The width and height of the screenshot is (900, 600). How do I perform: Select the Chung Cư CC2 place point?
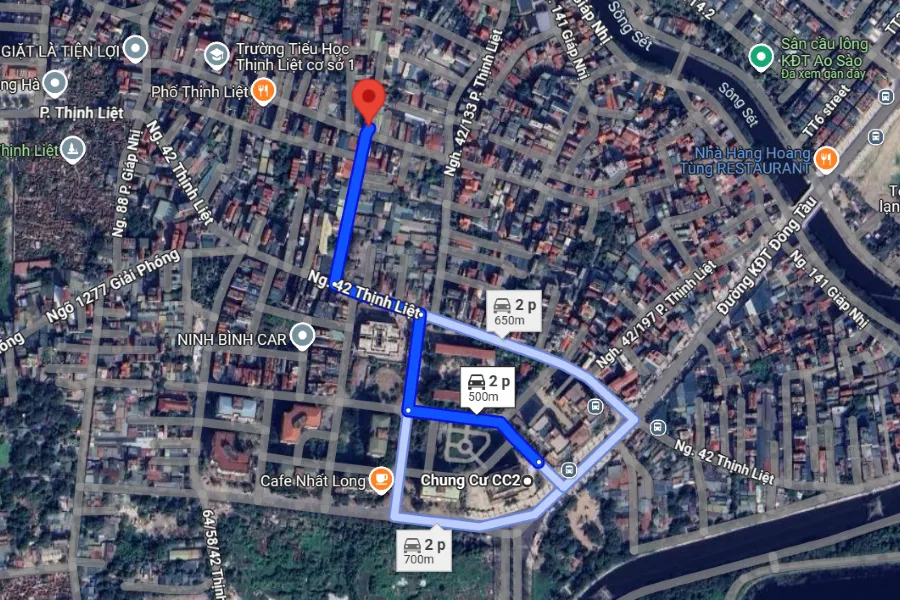tap(528, 480)
